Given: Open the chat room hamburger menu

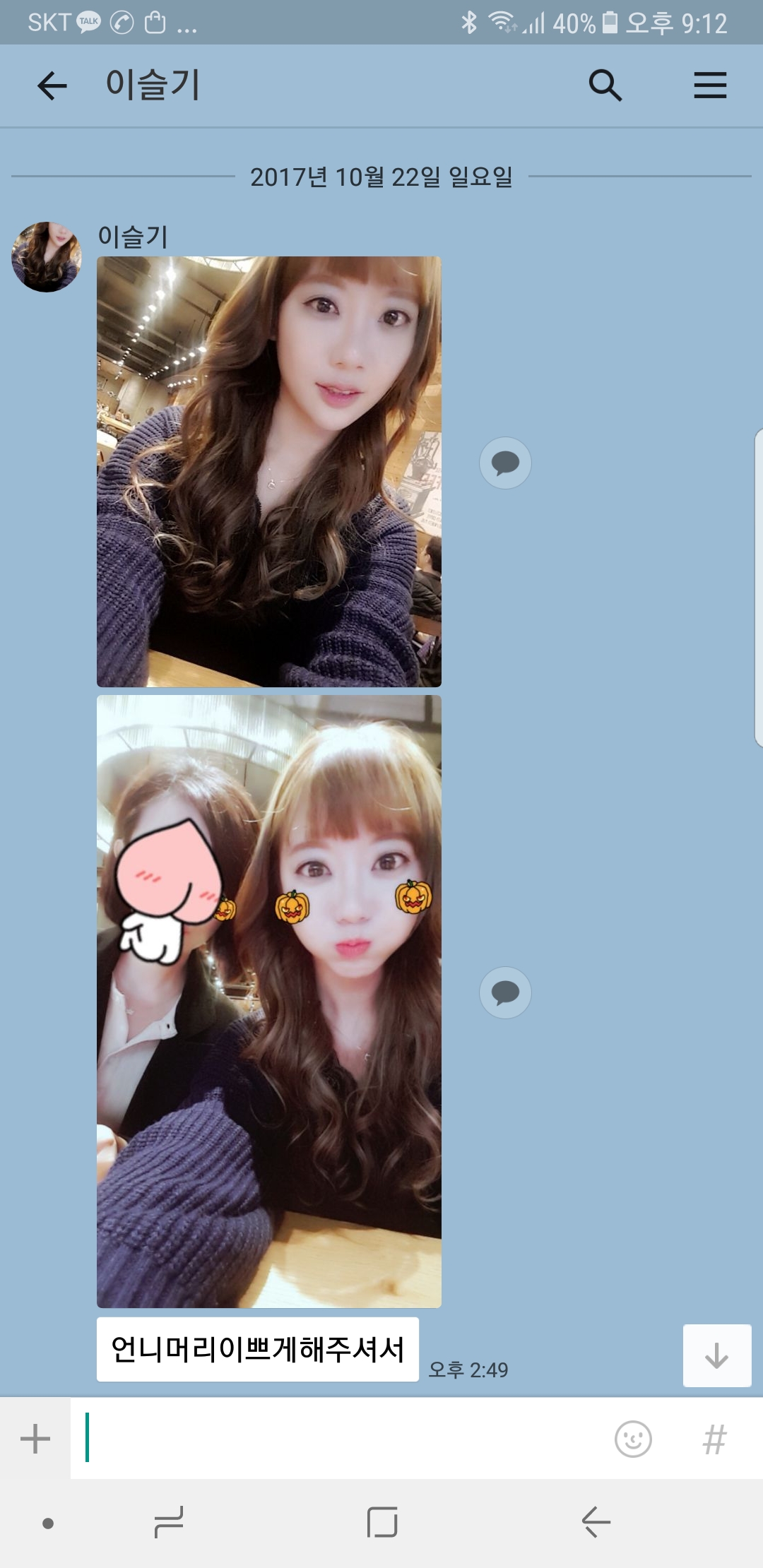Looking at the screenshot, I should 709,86.
